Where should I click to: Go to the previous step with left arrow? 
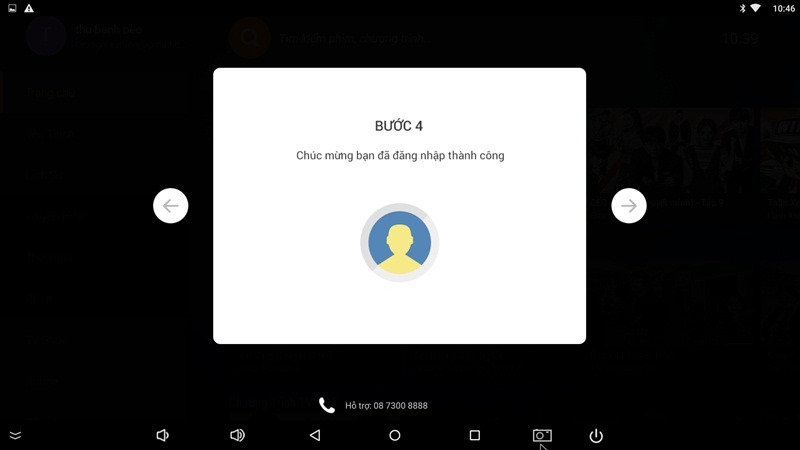171,206
